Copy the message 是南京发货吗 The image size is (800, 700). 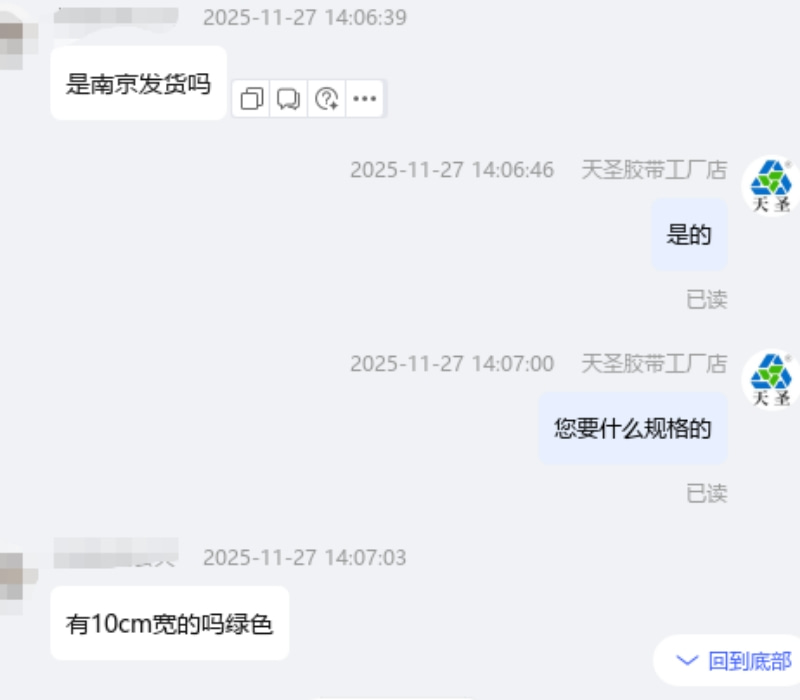(x=252, y=99)
